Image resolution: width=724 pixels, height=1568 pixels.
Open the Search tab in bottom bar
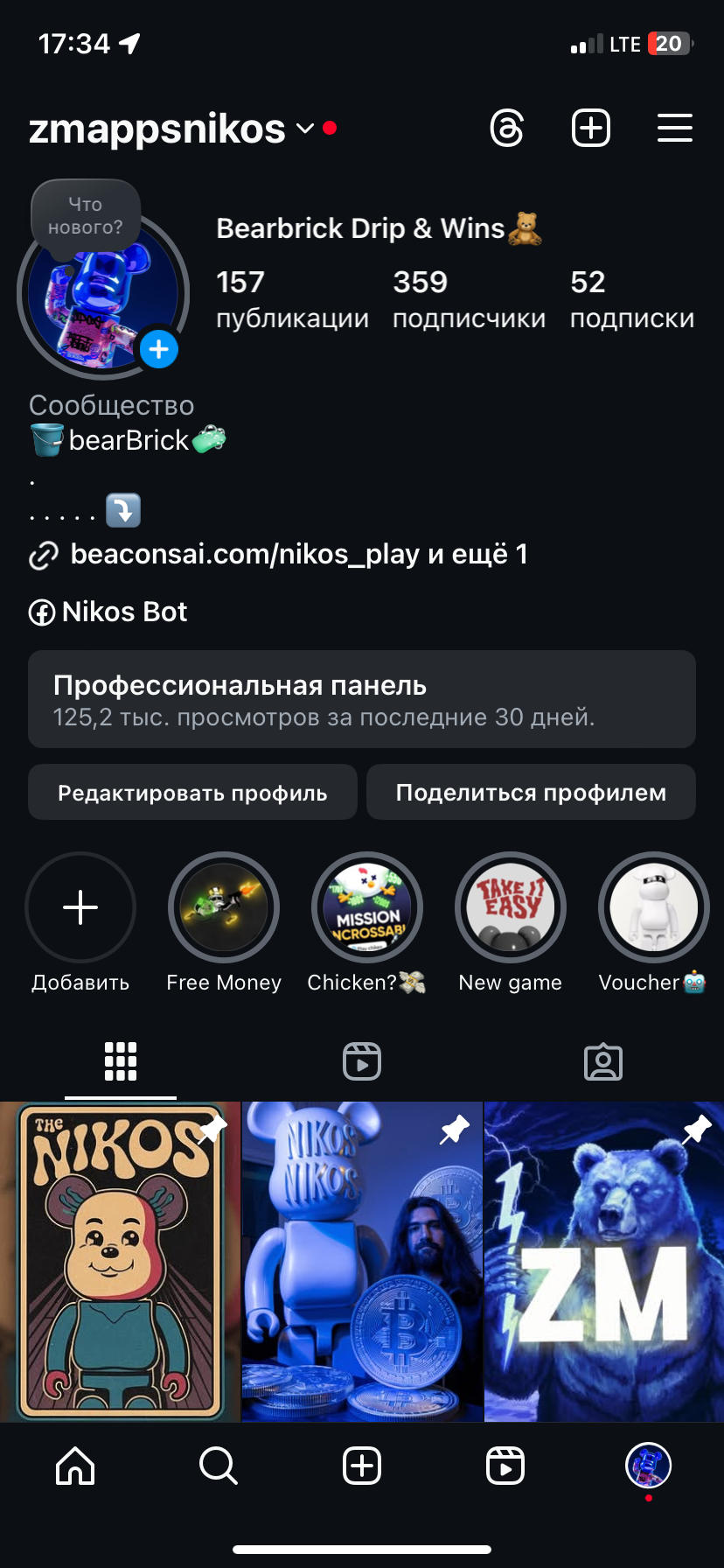point(218,1466)
